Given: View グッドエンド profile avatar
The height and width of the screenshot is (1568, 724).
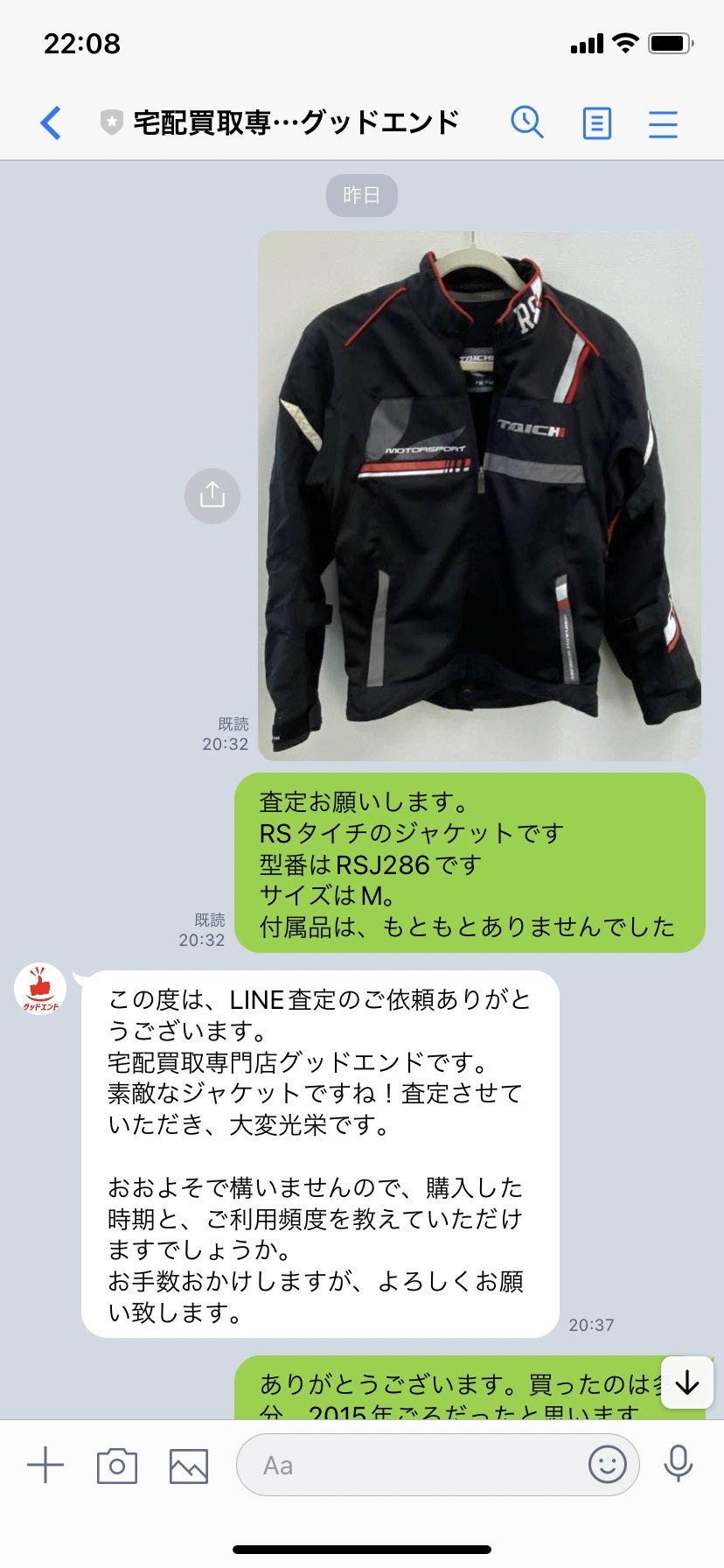Looking at the screenshot, I should pos(40,990).
